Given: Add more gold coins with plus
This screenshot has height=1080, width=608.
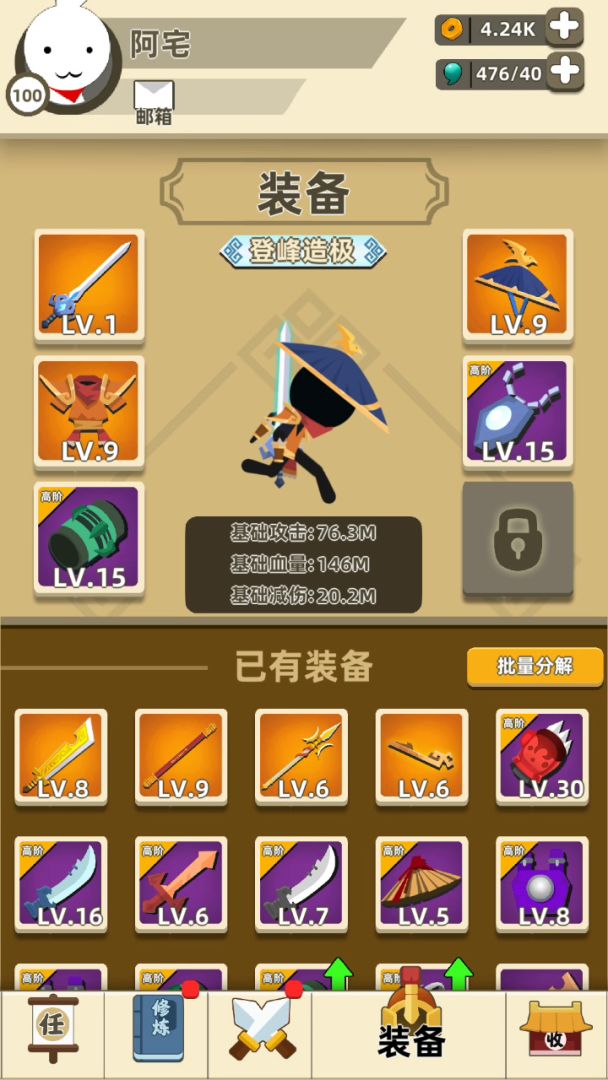Looking at the screenshot, I should coord(565,28).
